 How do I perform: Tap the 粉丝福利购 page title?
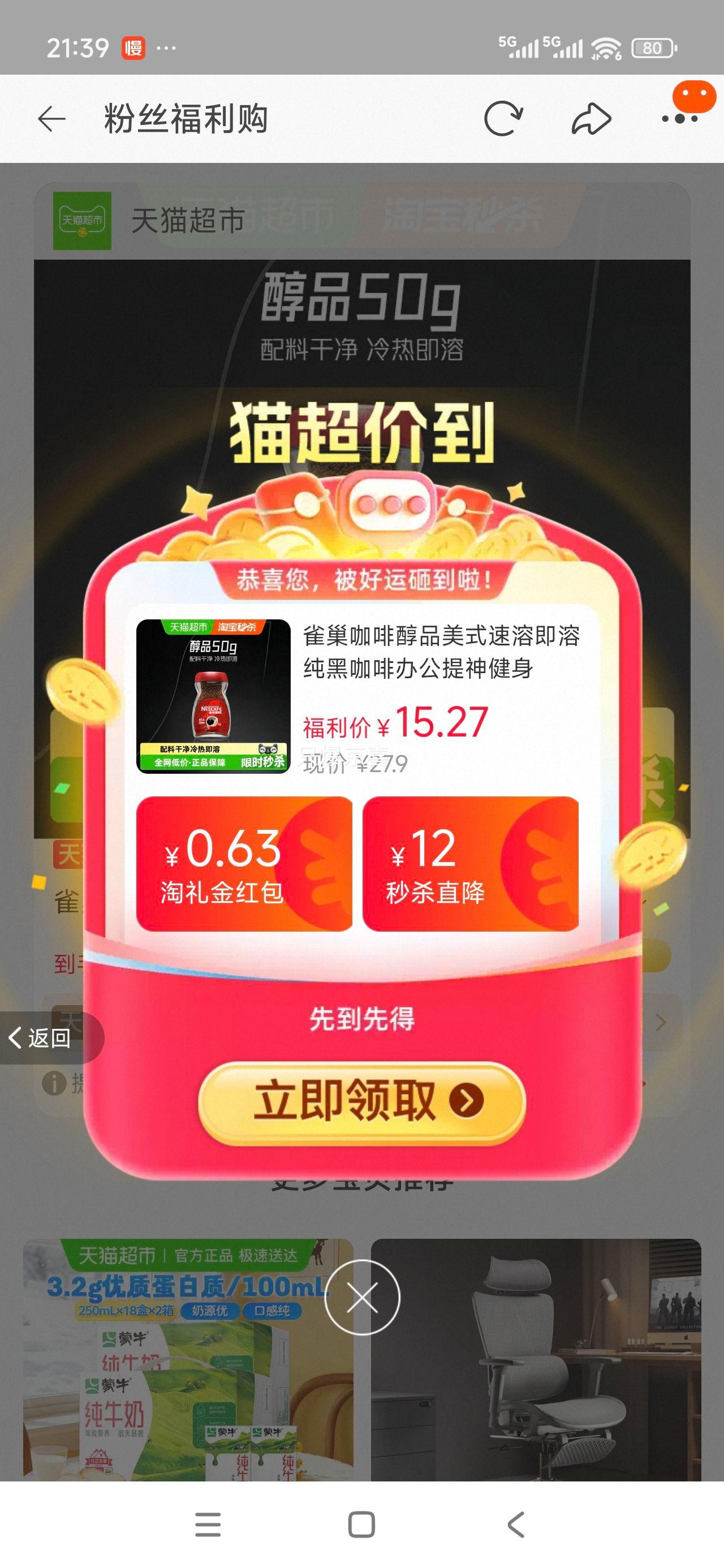pos(186,119)
